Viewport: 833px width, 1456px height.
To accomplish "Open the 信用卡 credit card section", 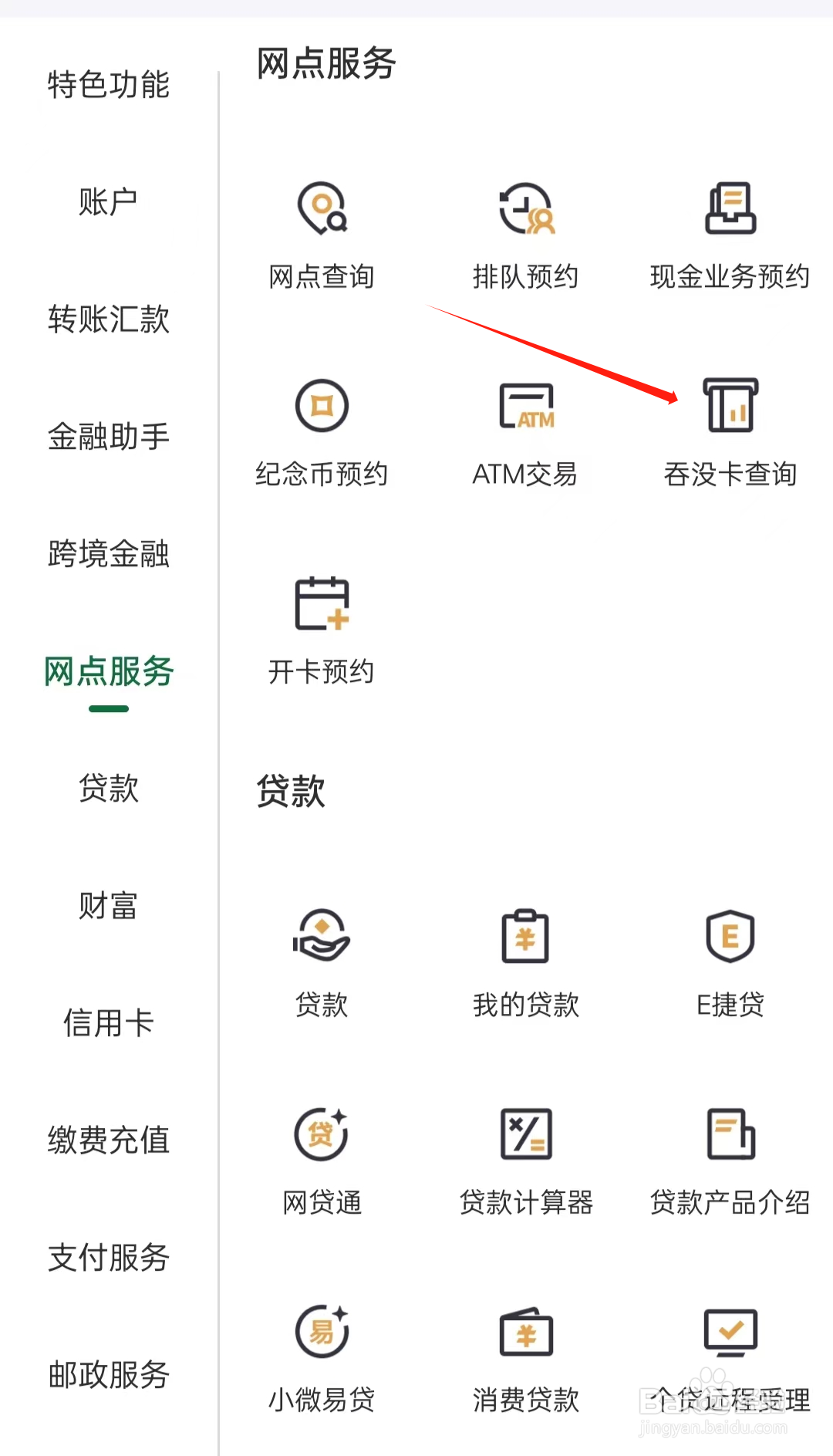I will tap(108, 1024).
